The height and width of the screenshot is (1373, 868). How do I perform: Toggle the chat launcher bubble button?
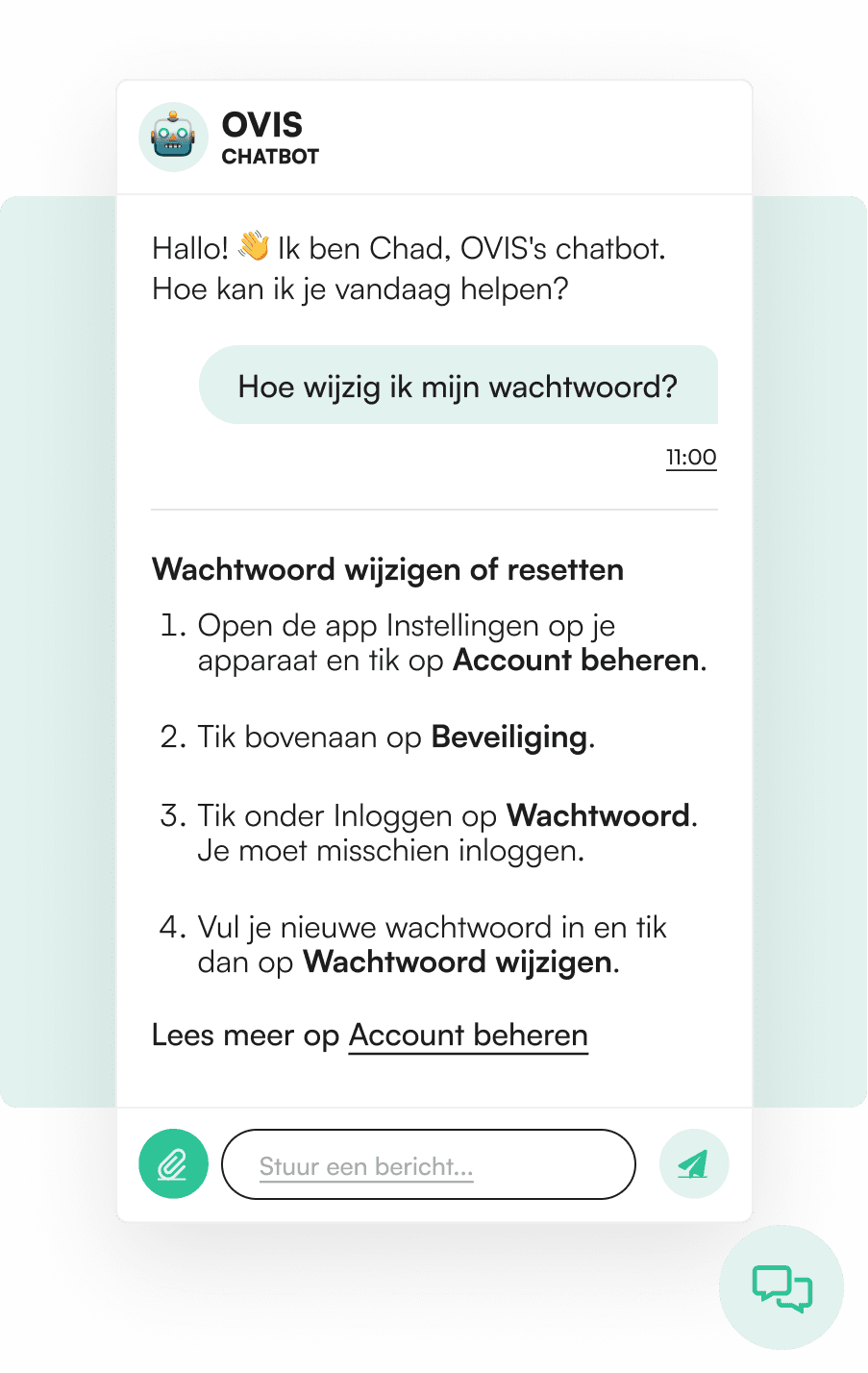(781, 1287)
